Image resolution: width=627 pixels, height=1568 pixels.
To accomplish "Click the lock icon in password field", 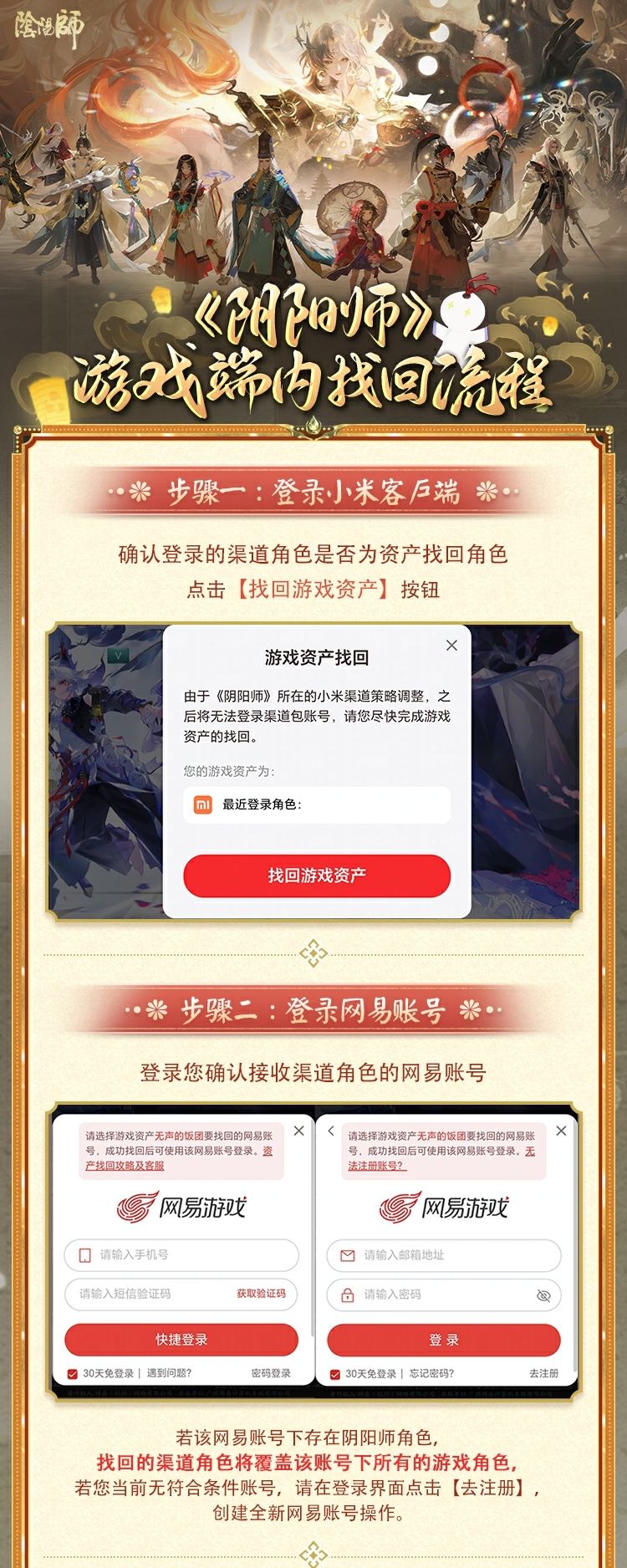I will (348, 1295).
